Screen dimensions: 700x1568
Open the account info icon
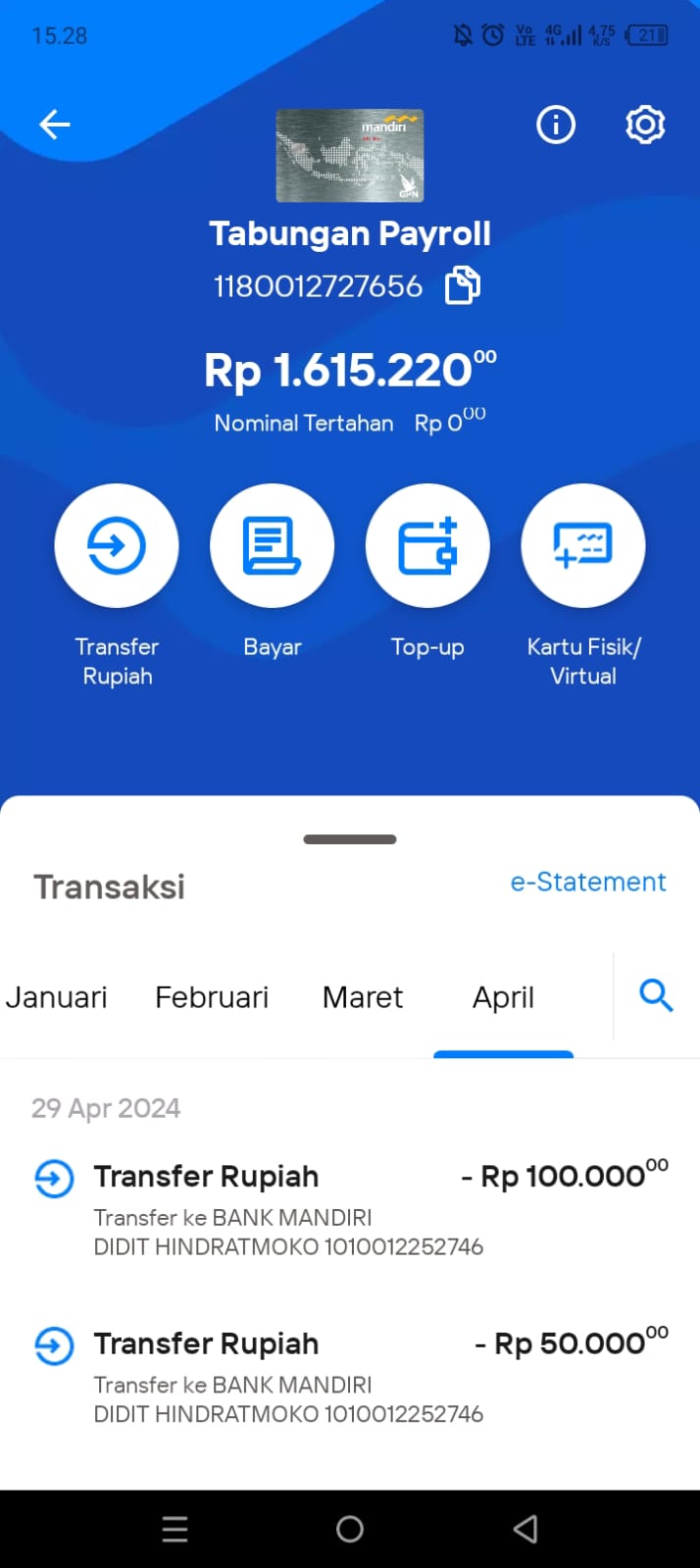pos(556,125)
